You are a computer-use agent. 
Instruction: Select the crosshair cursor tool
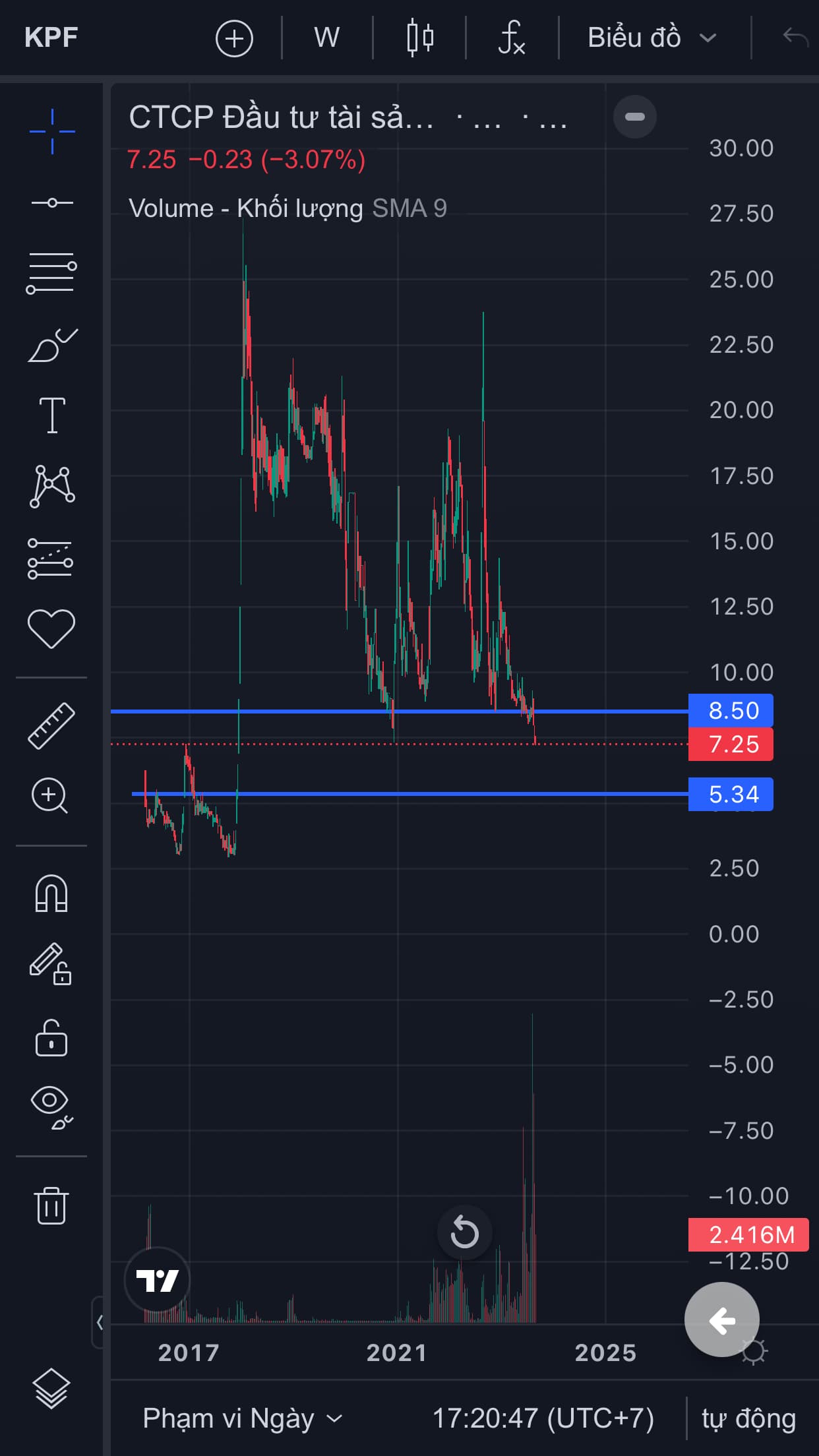(52, 131)
